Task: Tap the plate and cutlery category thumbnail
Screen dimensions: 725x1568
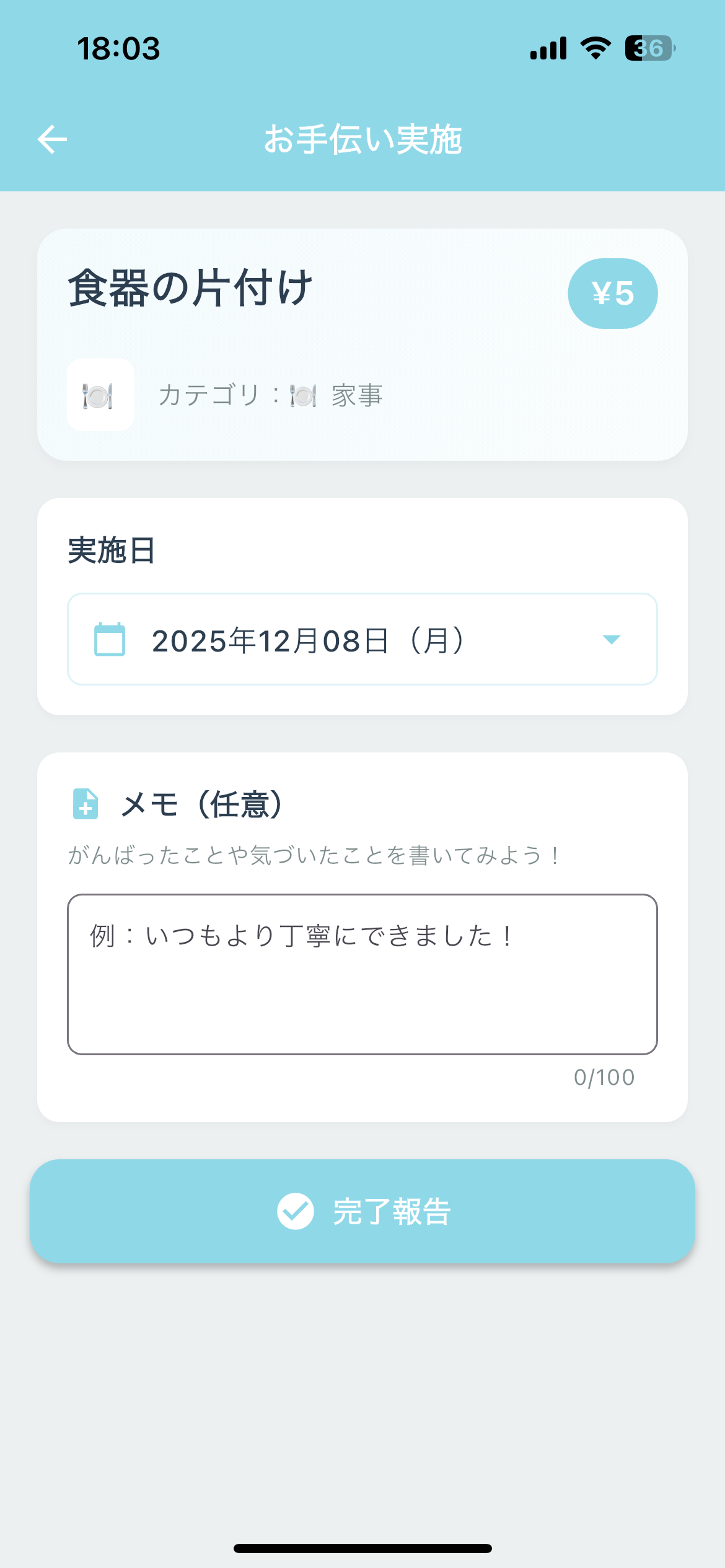Action: (x=100, y=395)
